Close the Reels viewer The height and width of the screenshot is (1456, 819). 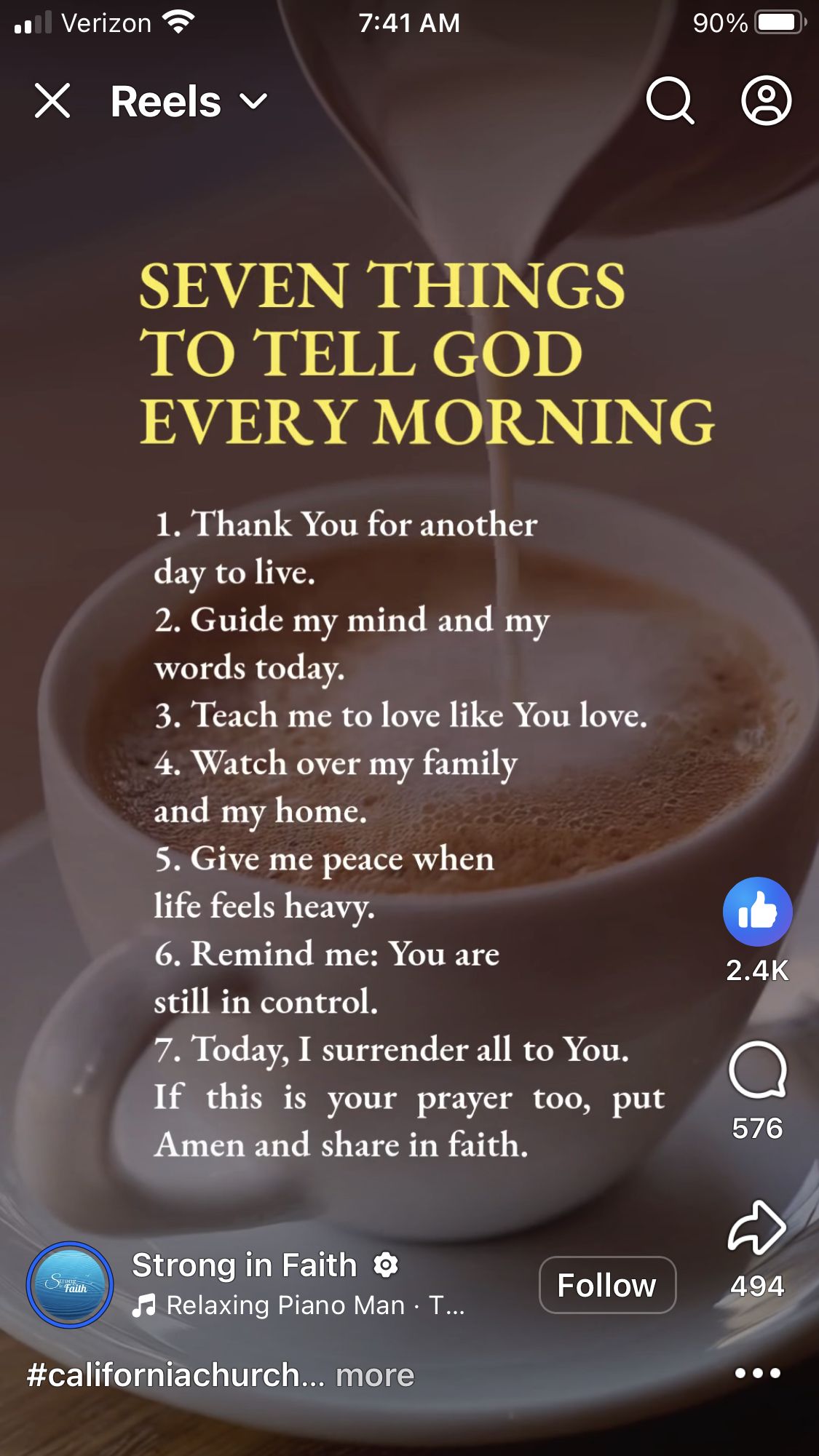[x=52, y=100]
